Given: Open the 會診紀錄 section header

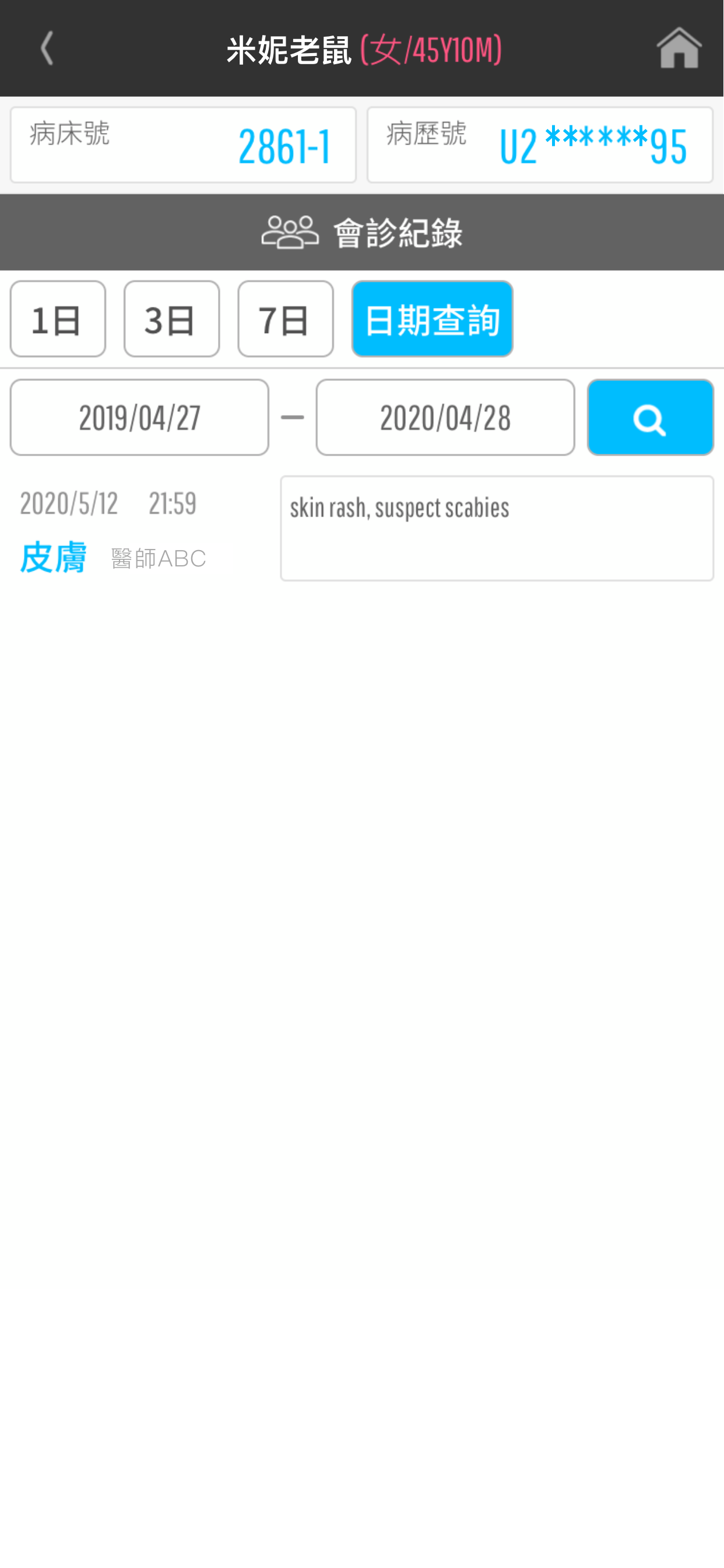Looking at the screenshot, I should coord(399,233).
